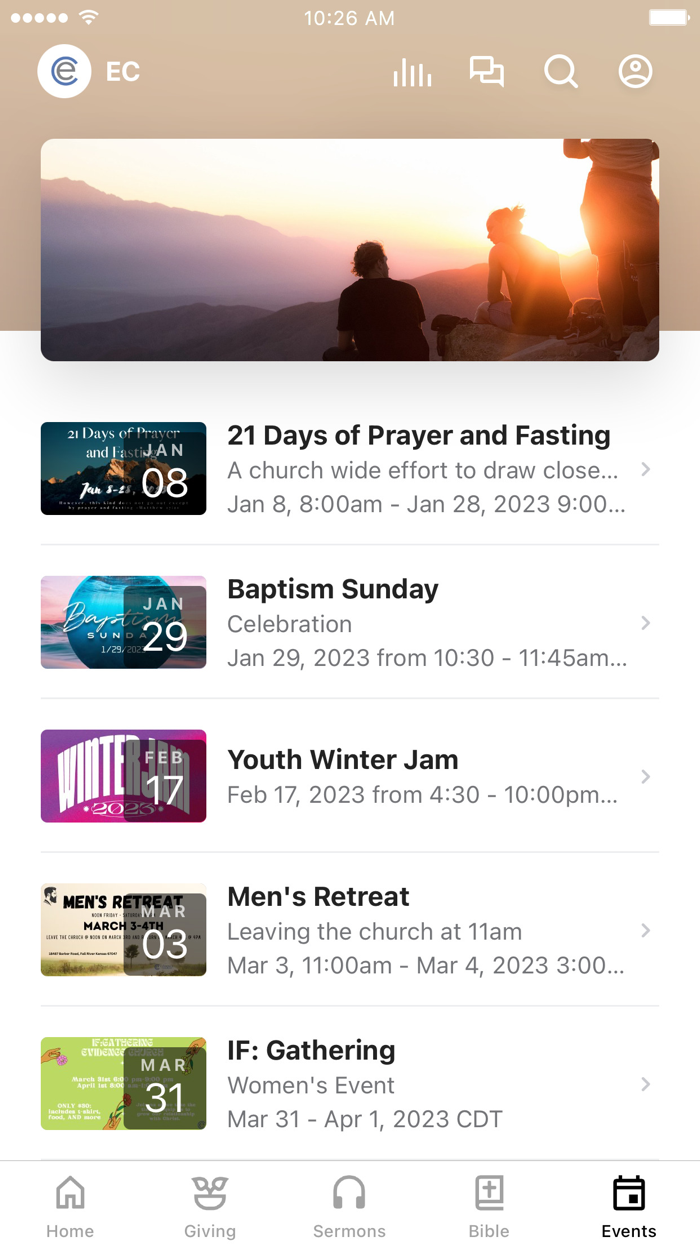Open the sunset mountain banner
Screen dimensions: 700x1244
(x=350, y=250)
